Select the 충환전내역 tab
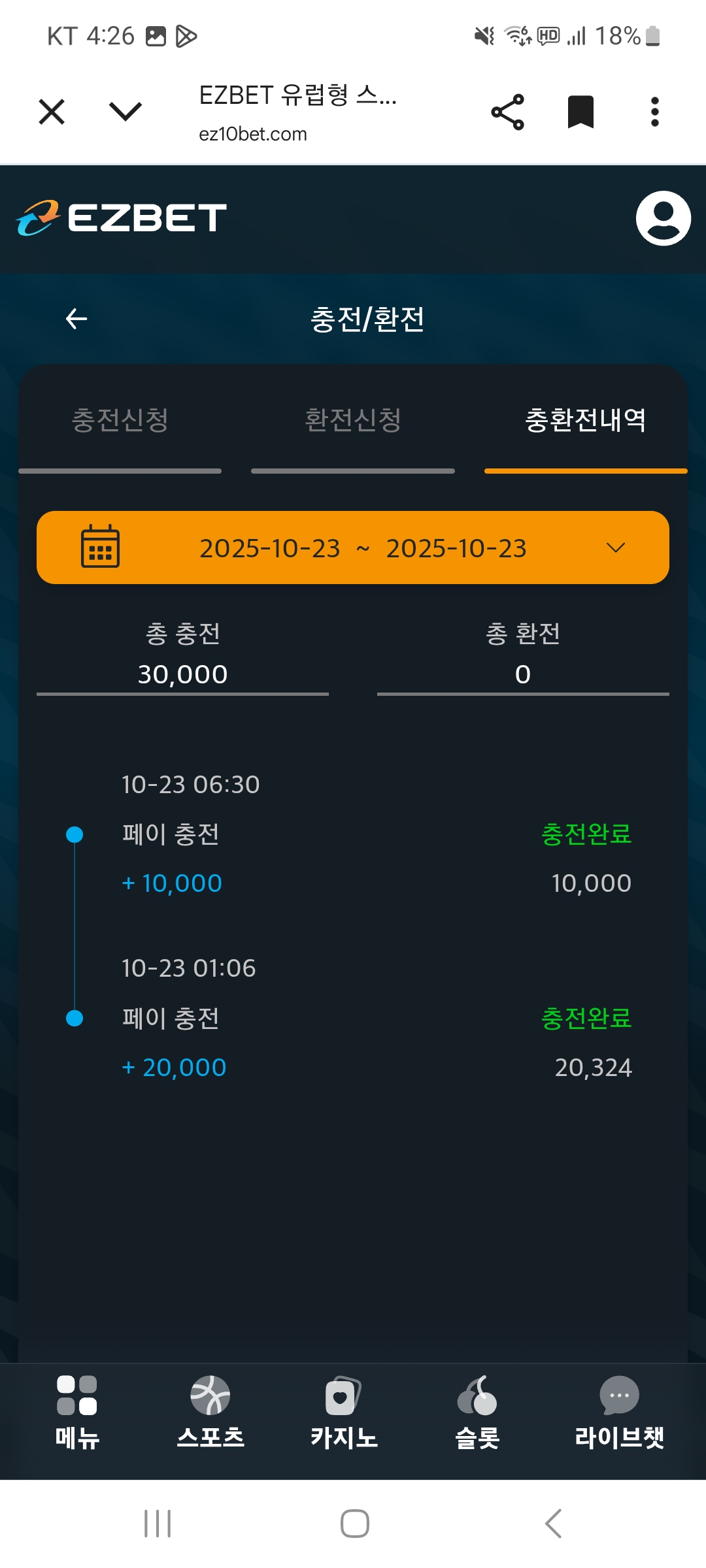Screen dimensions: 706x1568 (586, 420)
